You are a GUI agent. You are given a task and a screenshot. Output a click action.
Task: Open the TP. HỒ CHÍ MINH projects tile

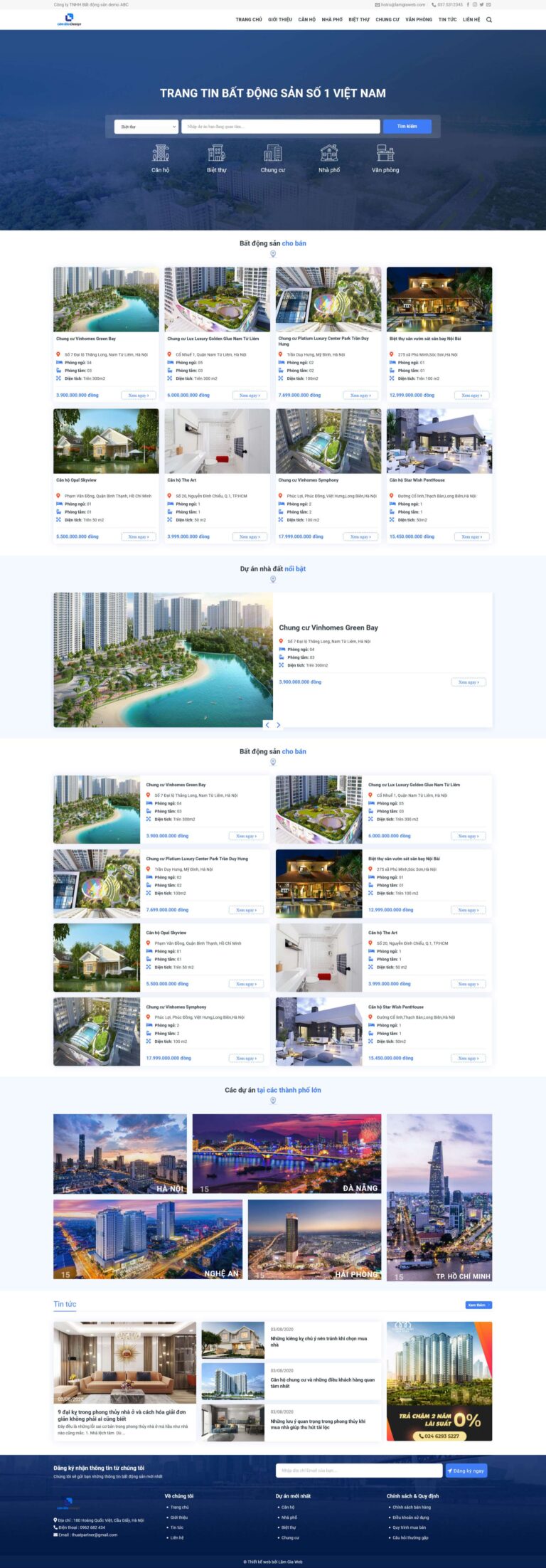pos(439,1197)
